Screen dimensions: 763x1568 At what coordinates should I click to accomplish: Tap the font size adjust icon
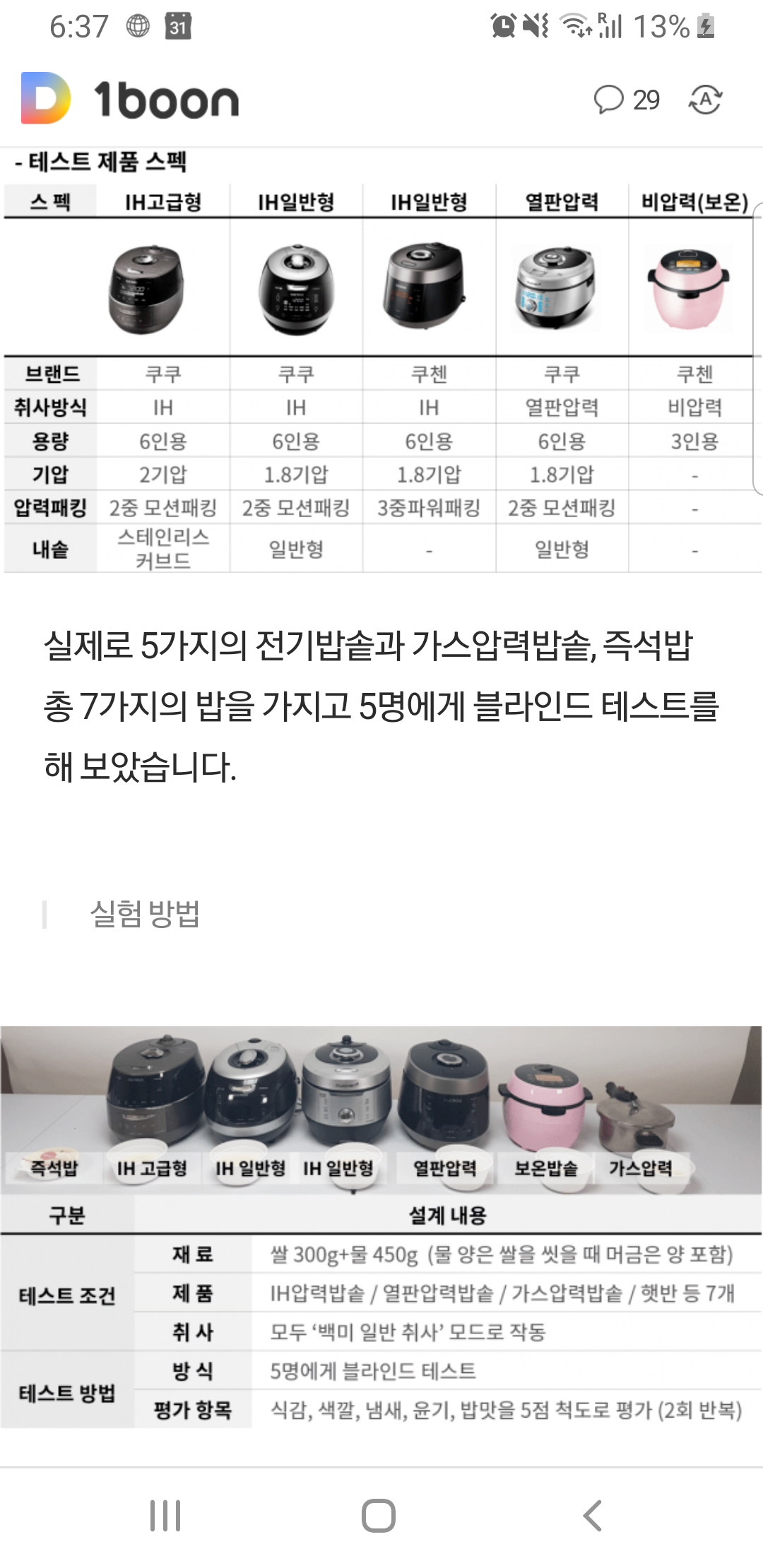(x=705, y=100)
